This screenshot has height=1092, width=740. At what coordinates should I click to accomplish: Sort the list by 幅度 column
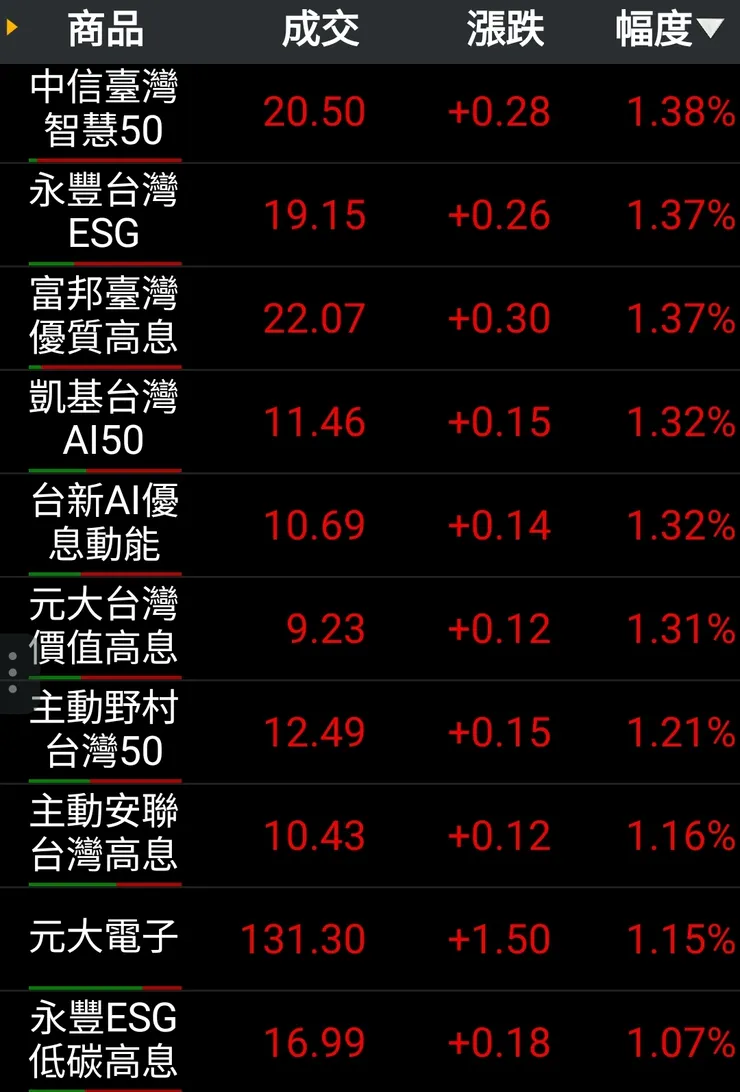tap(668, 30)
